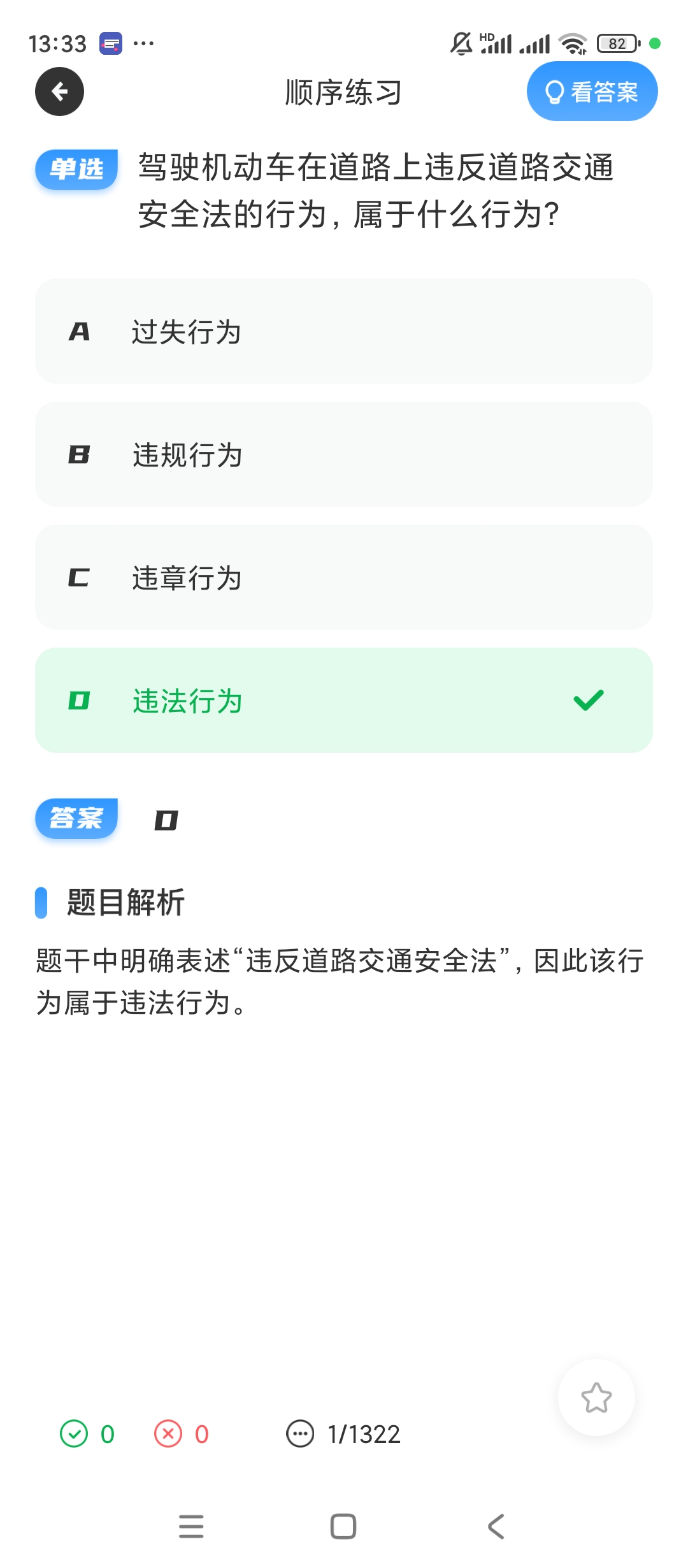
Task: Open the question list at 1/1322
Action: pos(344,1434)
